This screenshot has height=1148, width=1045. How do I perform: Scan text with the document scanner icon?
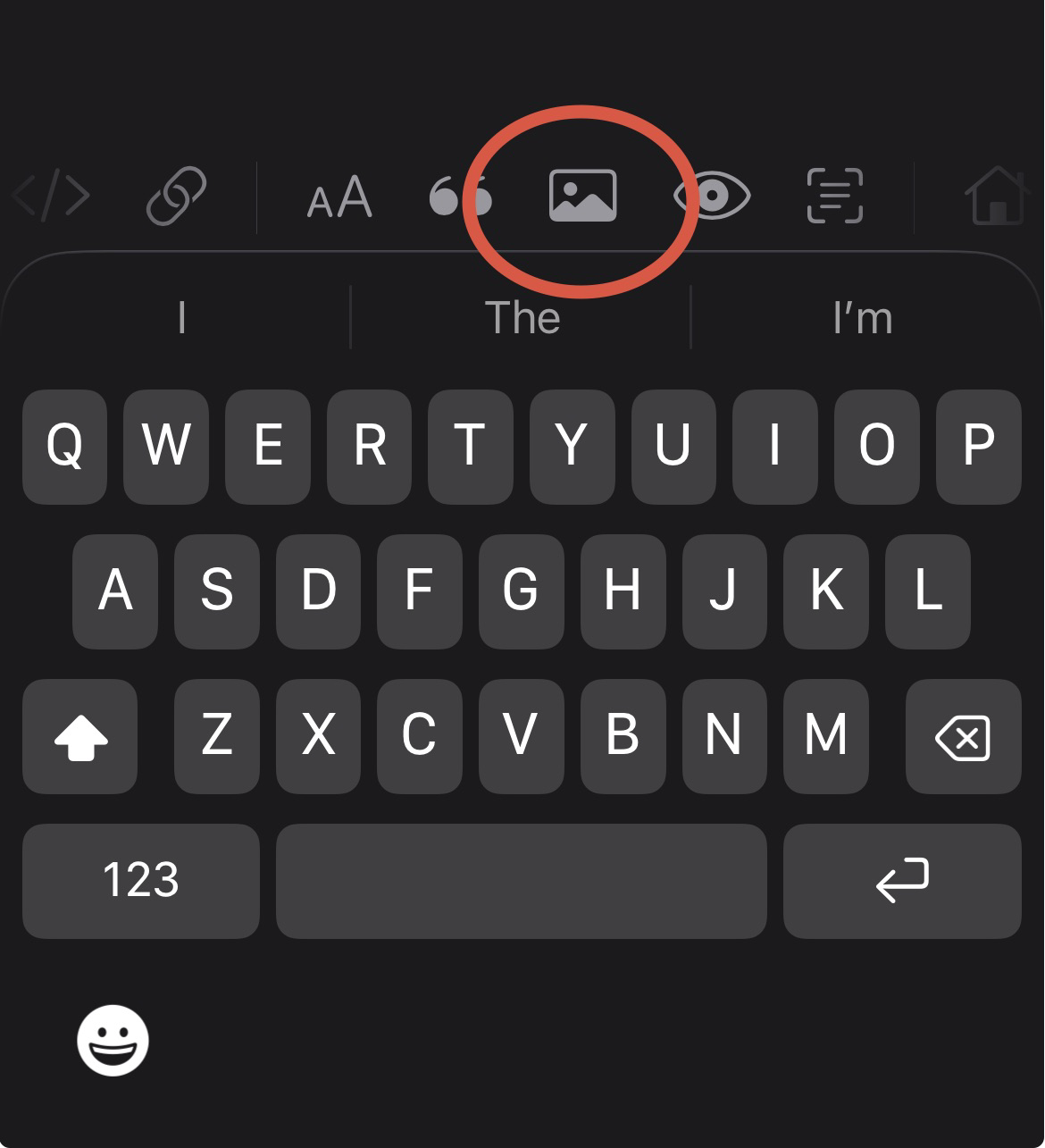834,196
